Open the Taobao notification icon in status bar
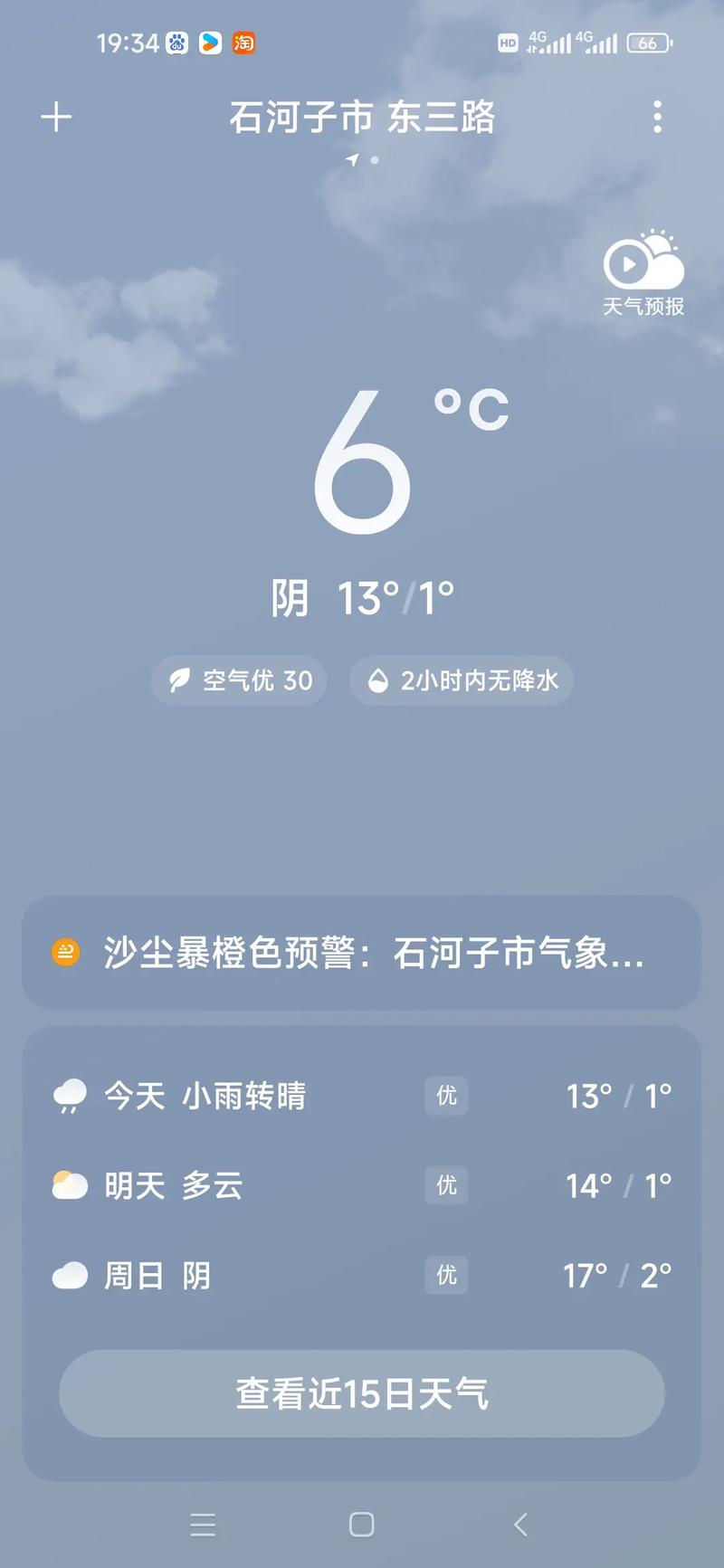The image size is (724, 1568). [x=243, y=43]
